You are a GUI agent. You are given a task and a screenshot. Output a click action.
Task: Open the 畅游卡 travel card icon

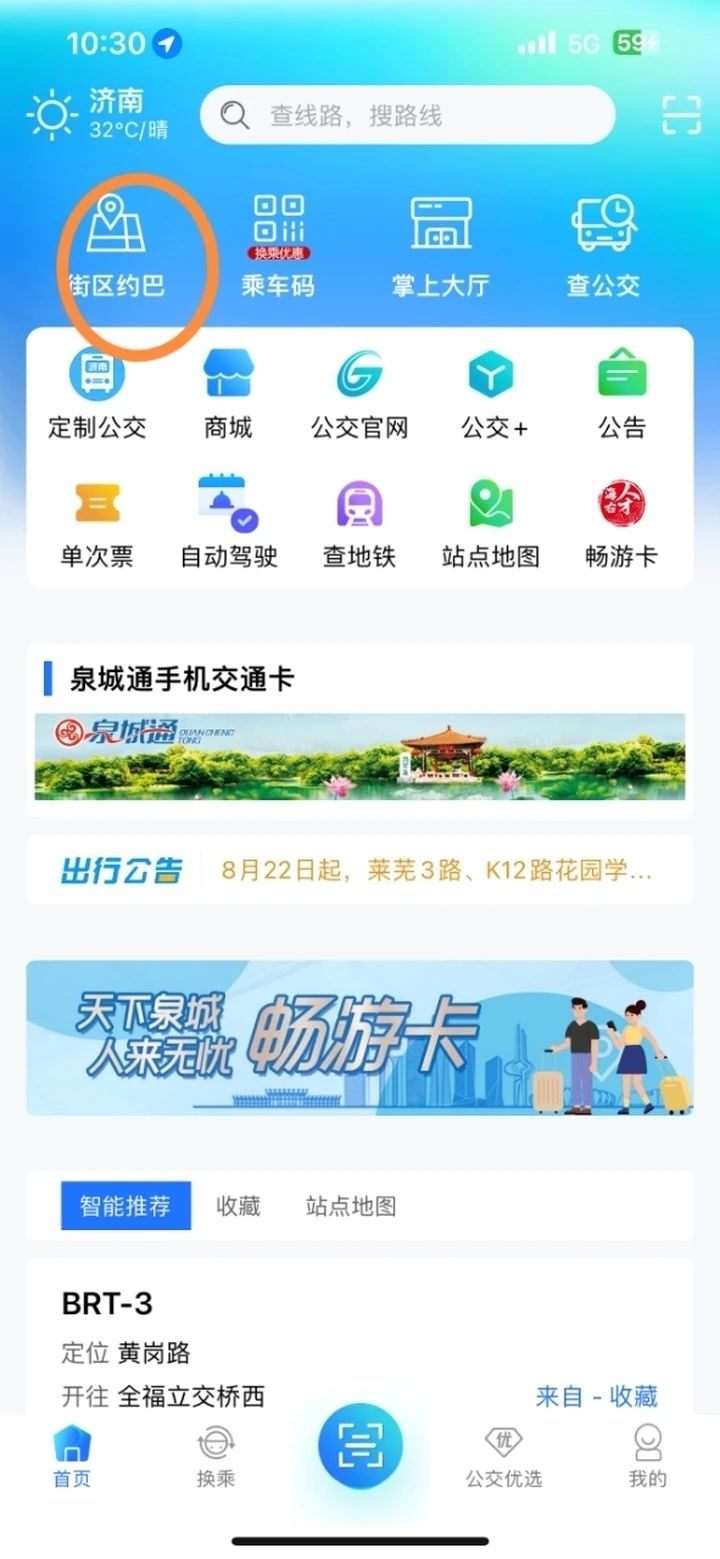(621, 523)
